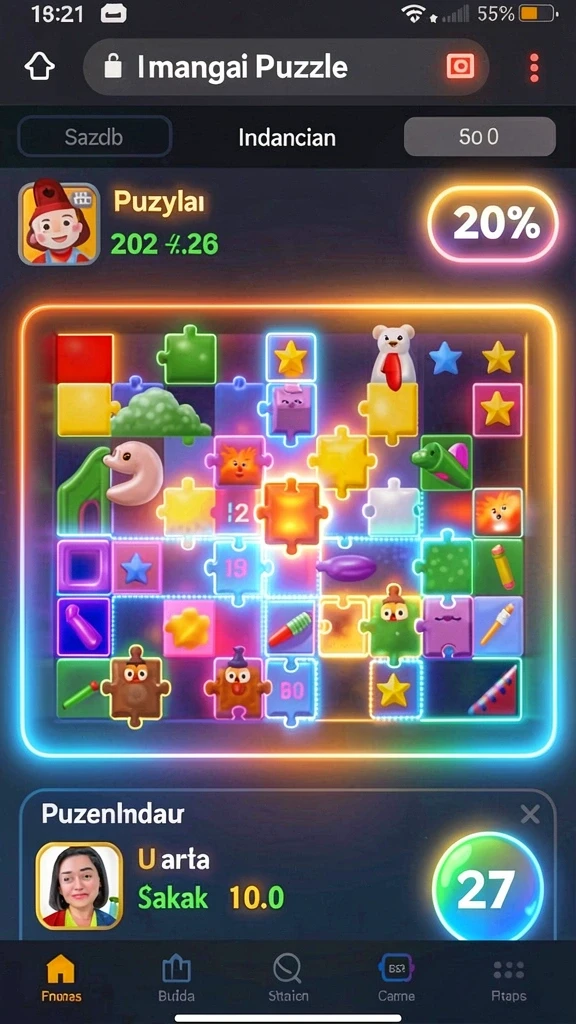This screenshot has width=576, height=1024.
Task: Go to the Fnonas home tab
Action: (x=61, y=978)
